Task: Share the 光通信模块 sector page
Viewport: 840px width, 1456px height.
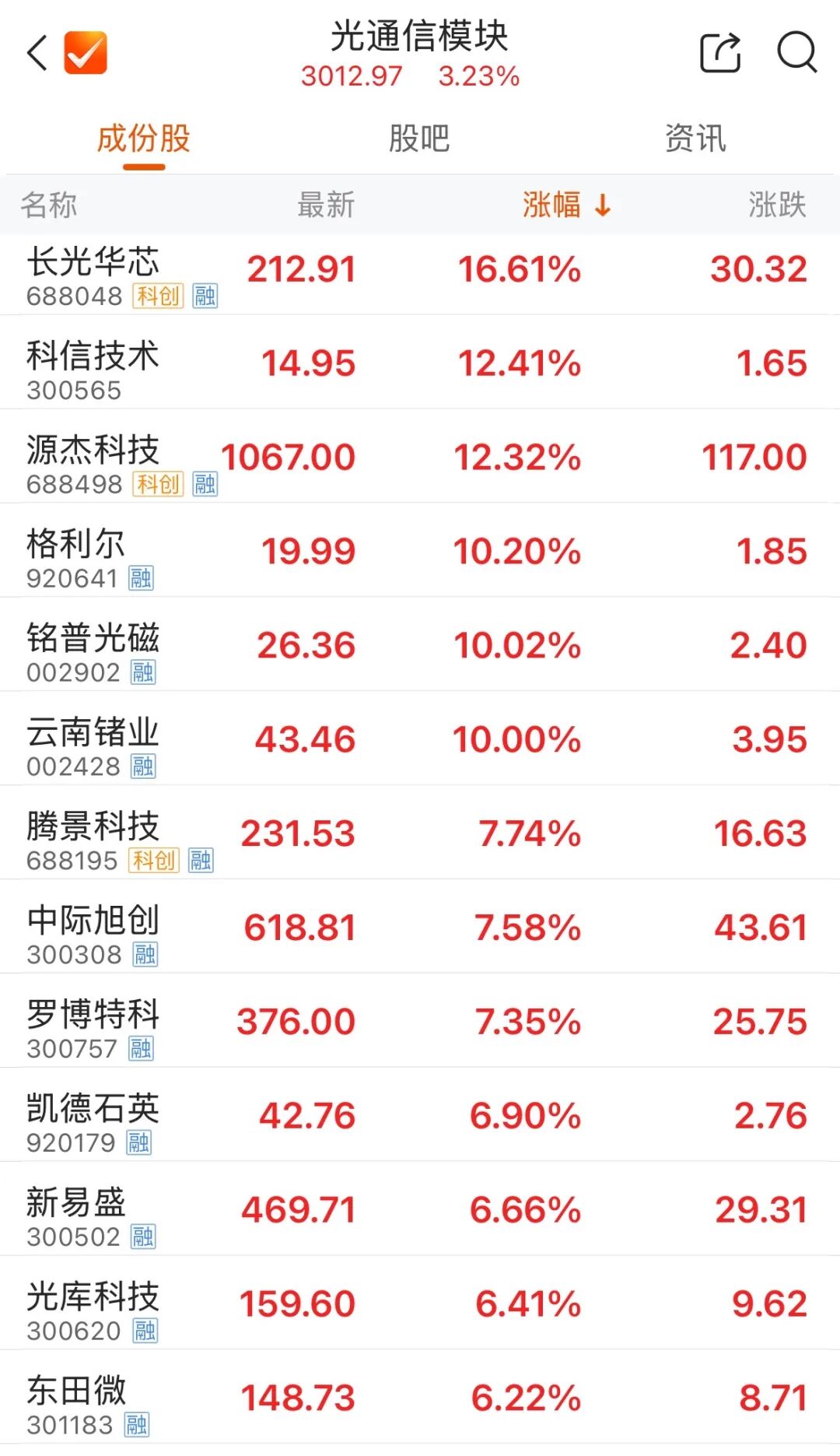Action: click(720, 53)
